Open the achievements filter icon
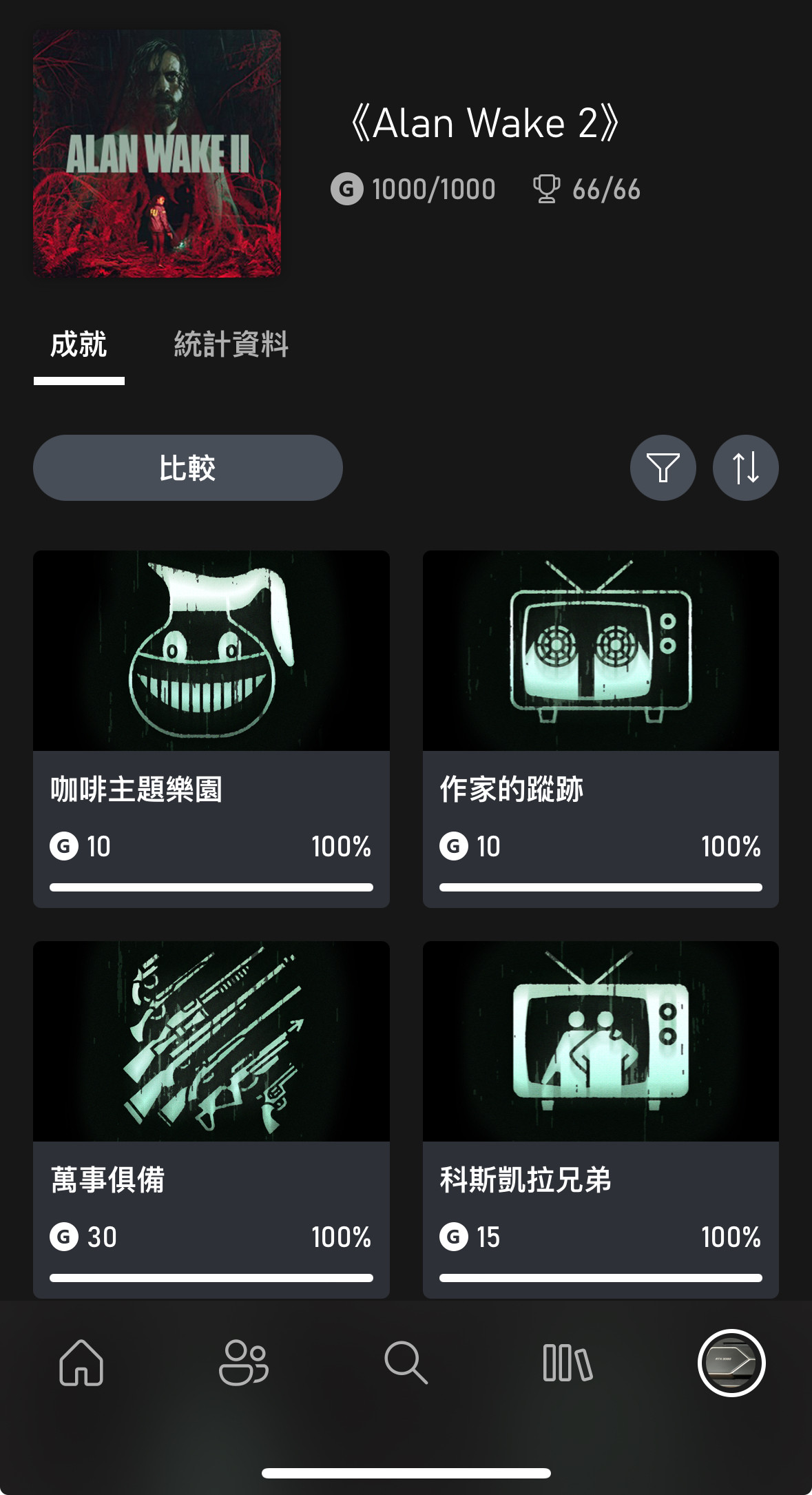Screen dimensions: 812x1495 point(663,468)
